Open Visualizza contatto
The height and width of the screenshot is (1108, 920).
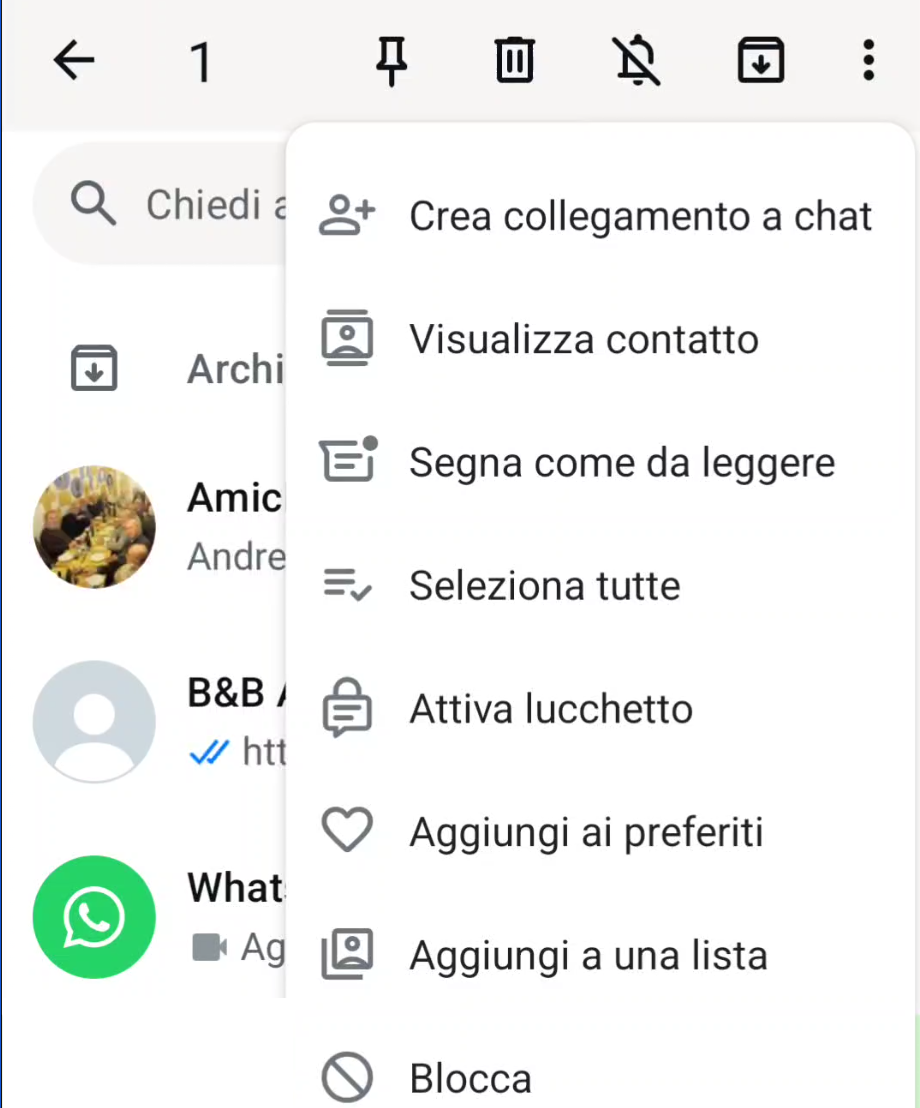(583, 340)
